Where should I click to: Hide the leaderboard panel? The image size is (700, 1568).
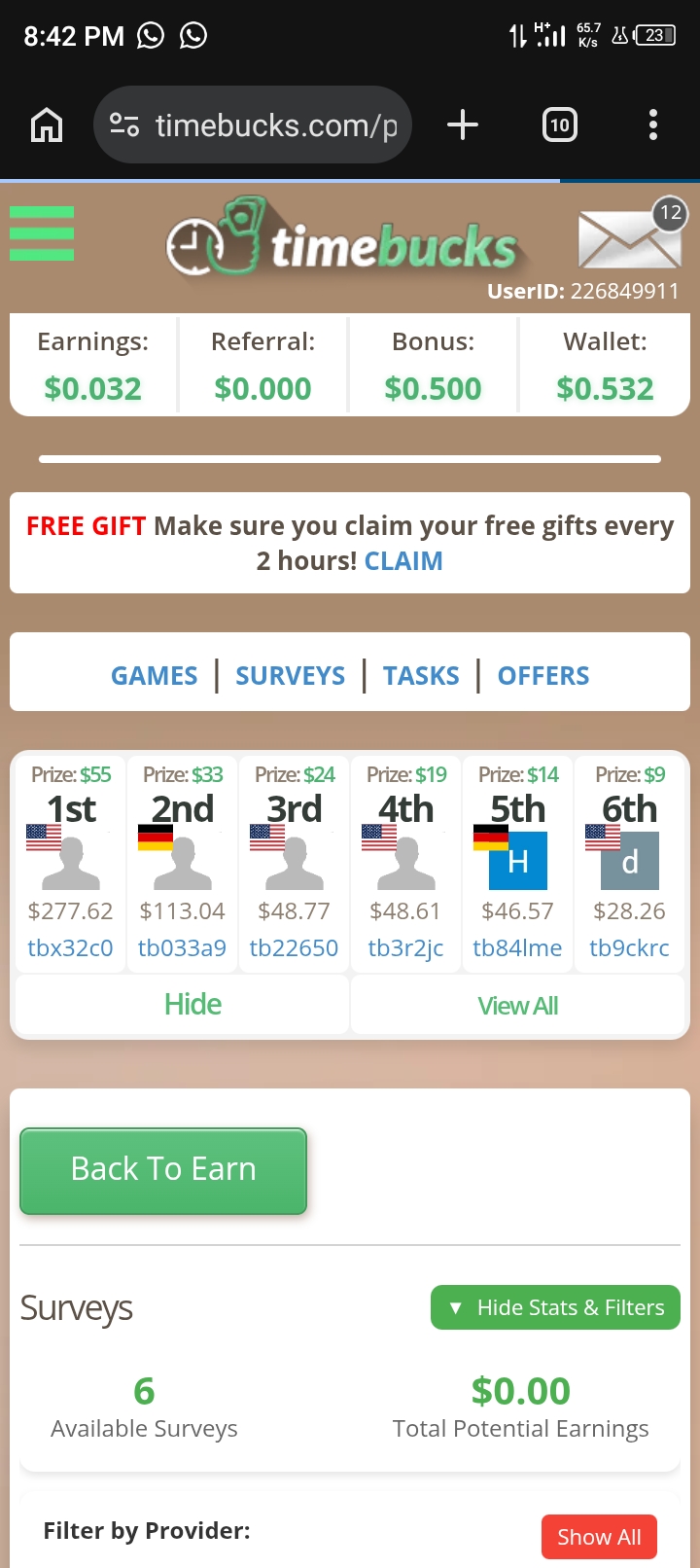coord(192,1004)
